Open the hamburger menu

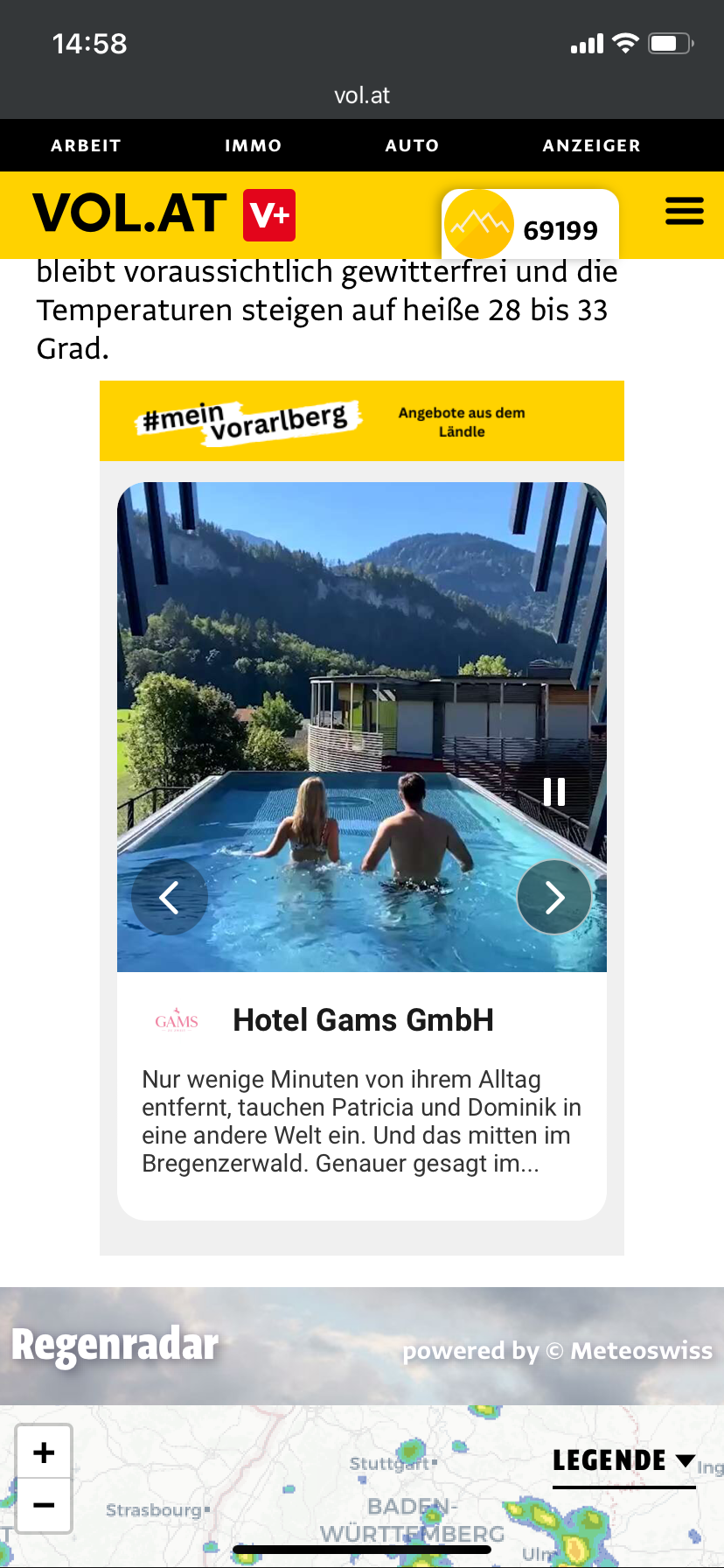(684, 211)
